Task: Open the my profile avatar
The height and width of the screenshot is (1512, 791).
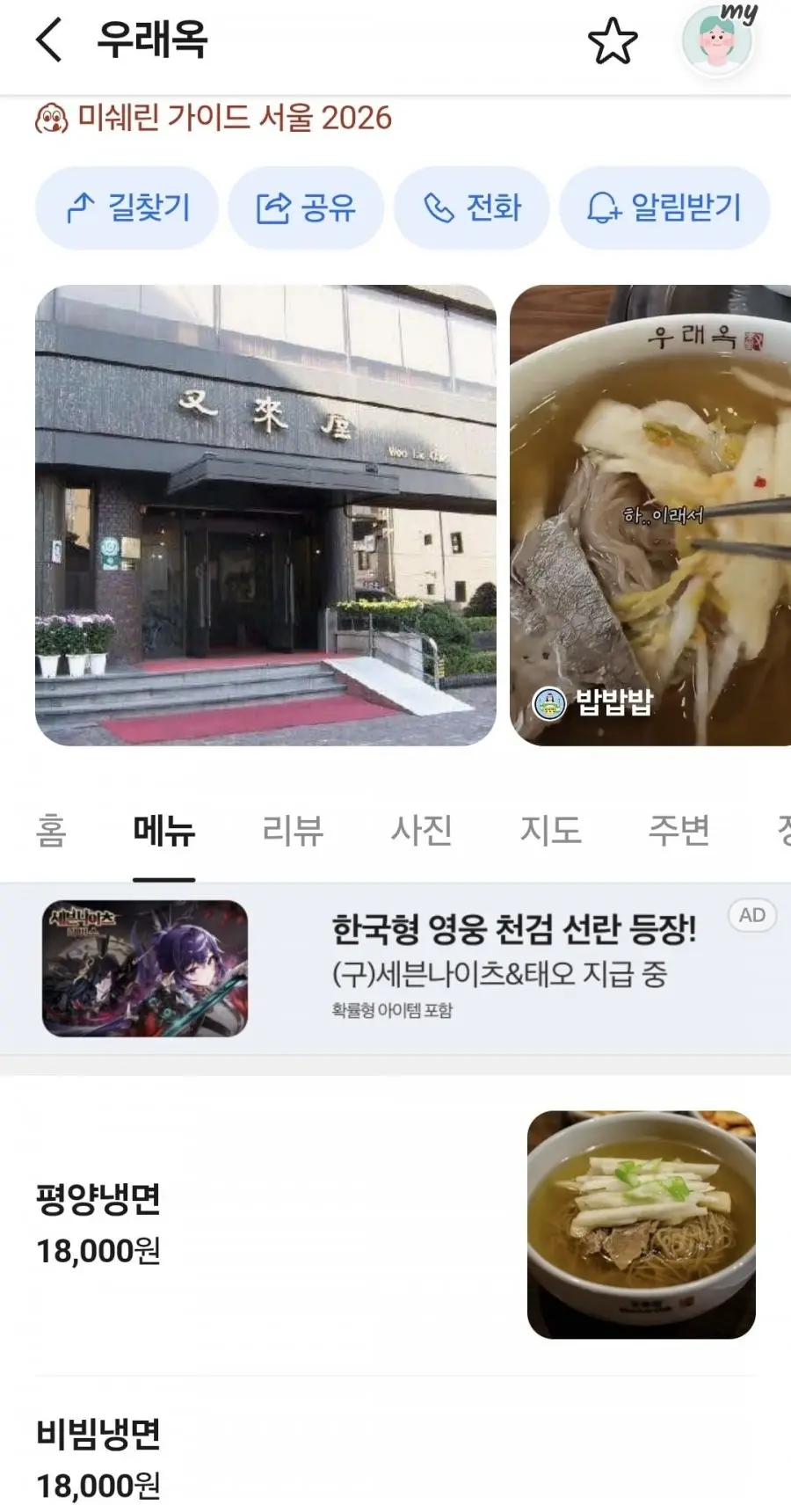Action: click(719, 40)
